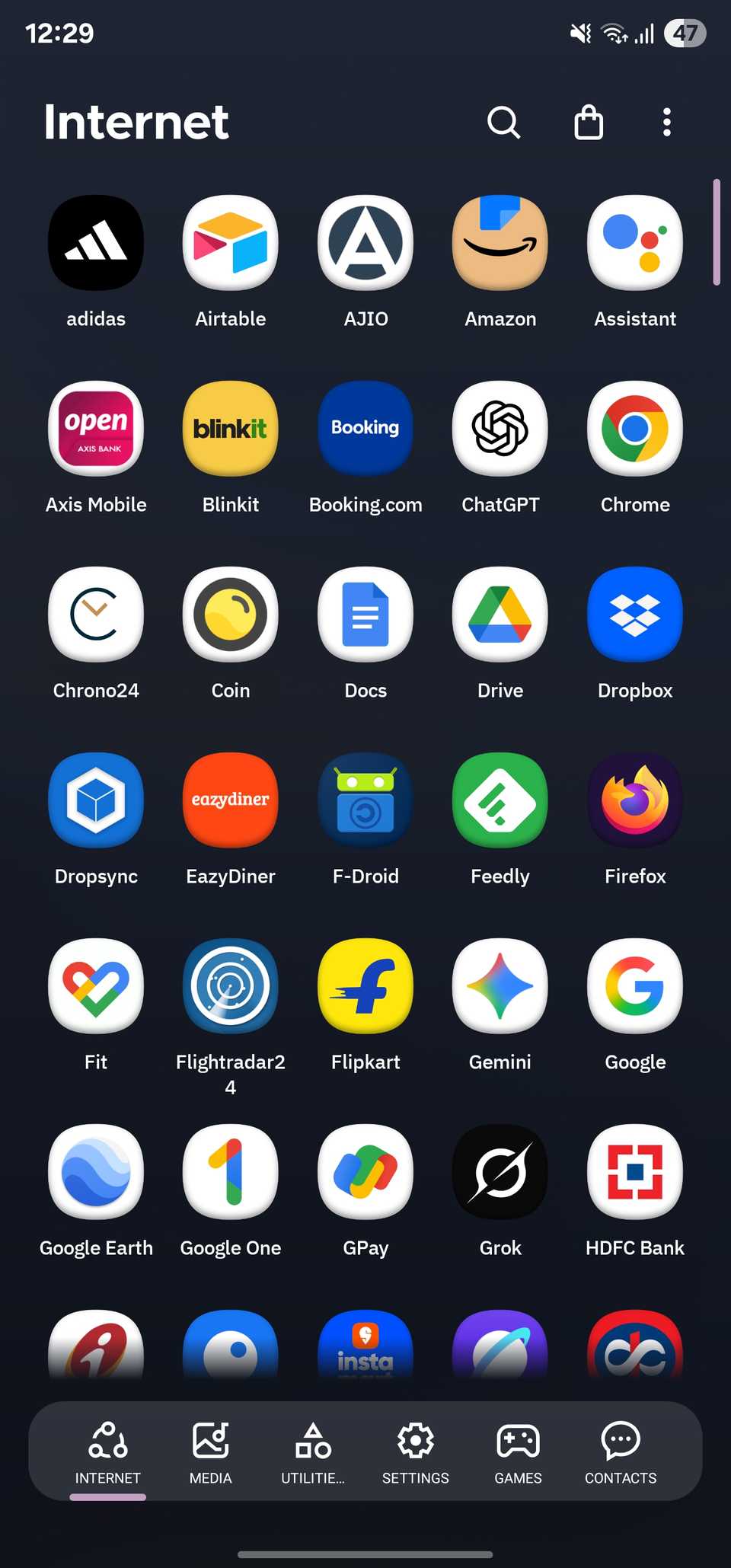
Task: Open the search function
Action: click(503, 121)
